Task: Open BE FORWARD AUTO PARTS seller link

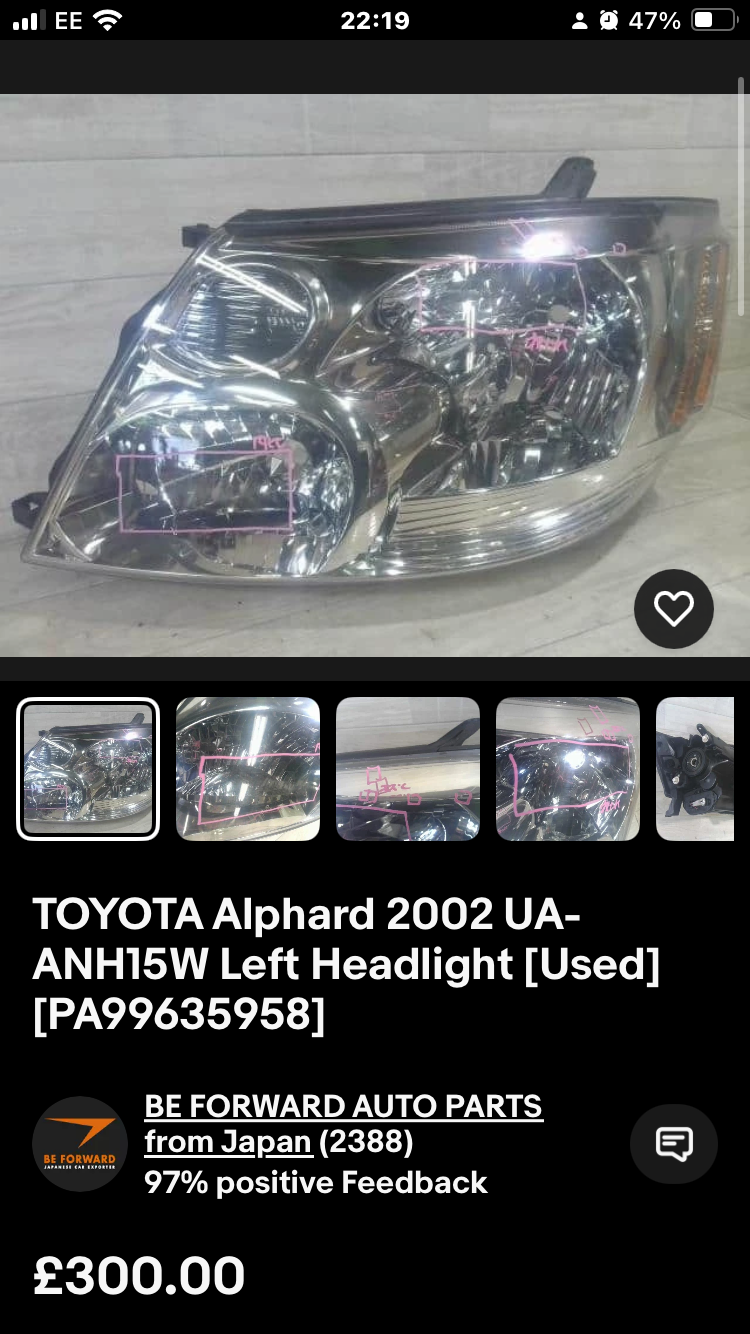Action: 344,1124
